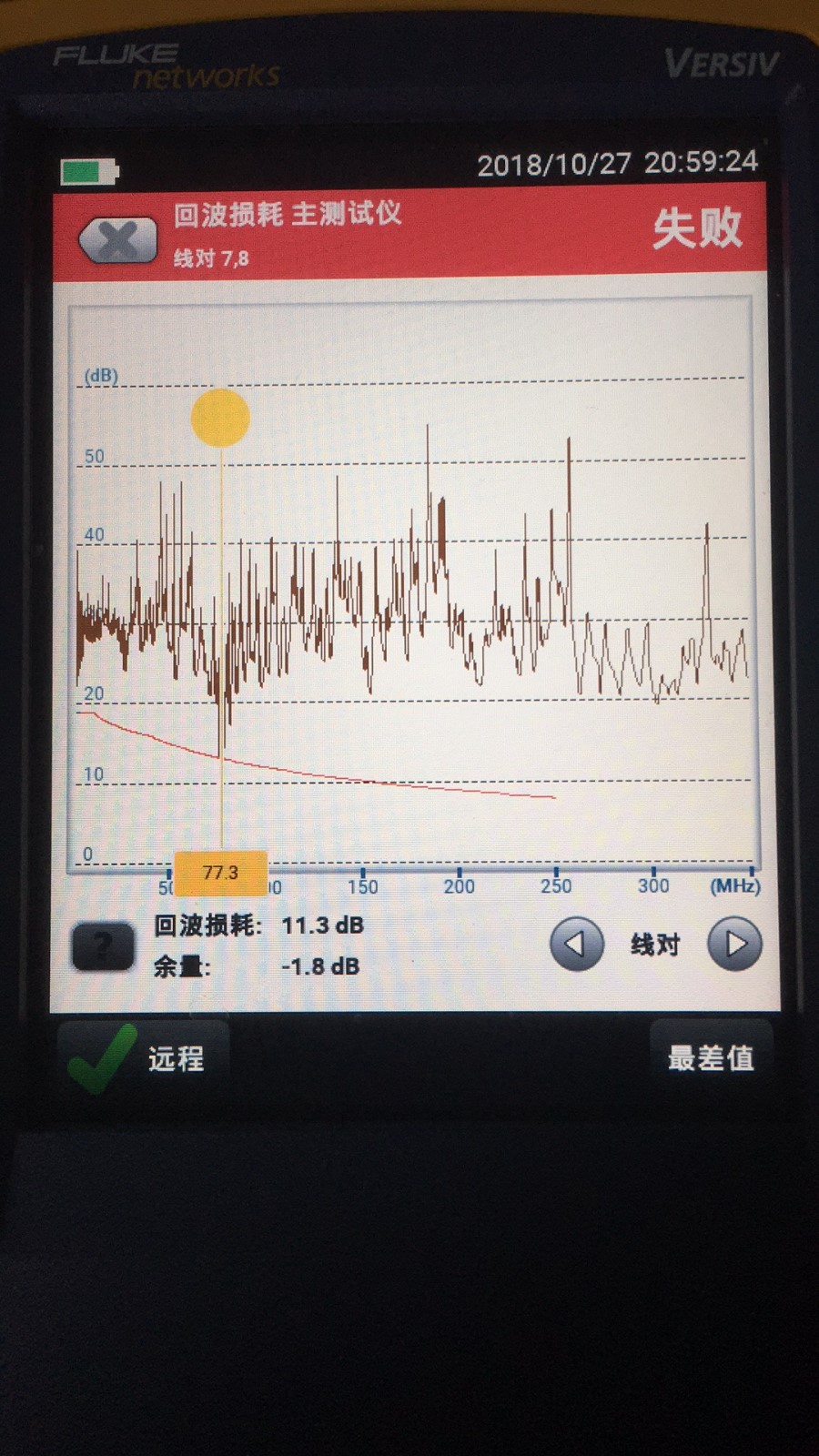Switch to the remote (远程) results
This screenshot has width=819, height=1456.
[x=144, y=1057]
